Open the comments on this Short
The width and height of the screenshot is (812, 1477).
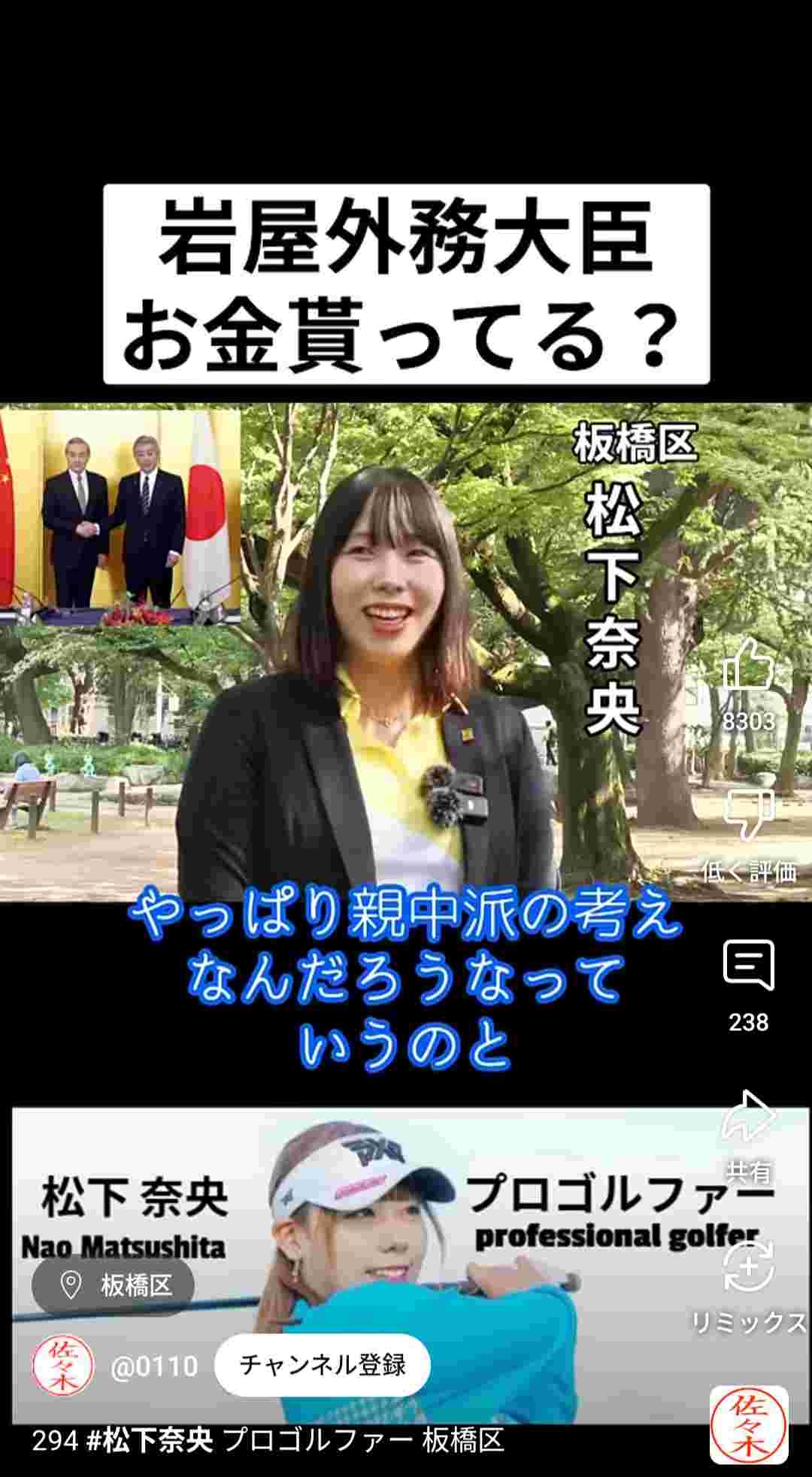[x=748, y=966]
